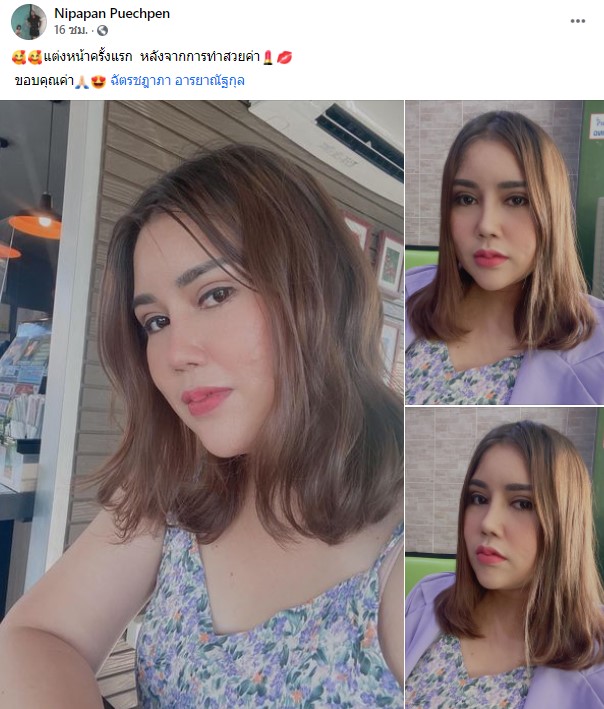Image resolution: width=604 pixels, height=709 pixels.
Task: Open the tagged profile ฉัตรชฎาภา อารยาณัฐกุล
Action: point(178,80)
